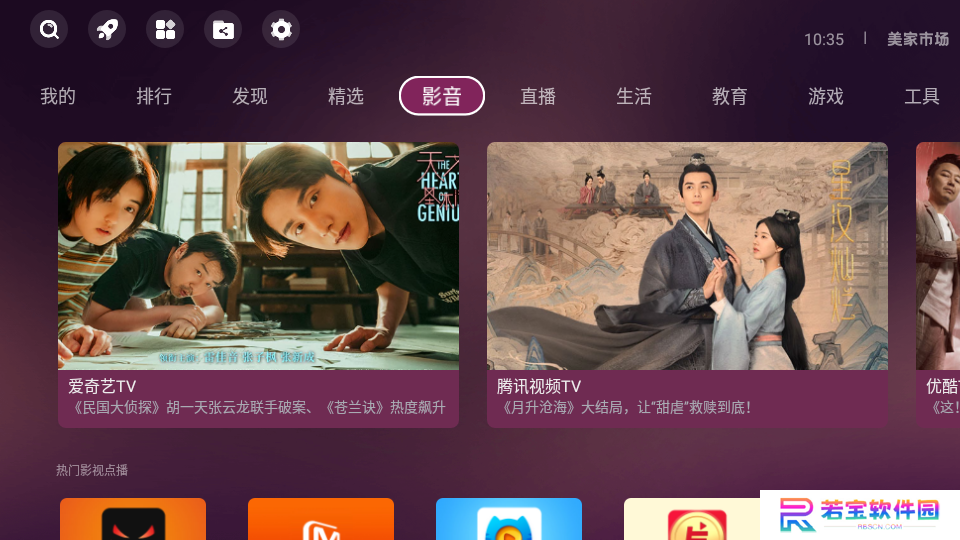The height and width of the screenshot is (540, 960).
Task: Open the 爱奇艺TV card
Action: tap(258, 285)
